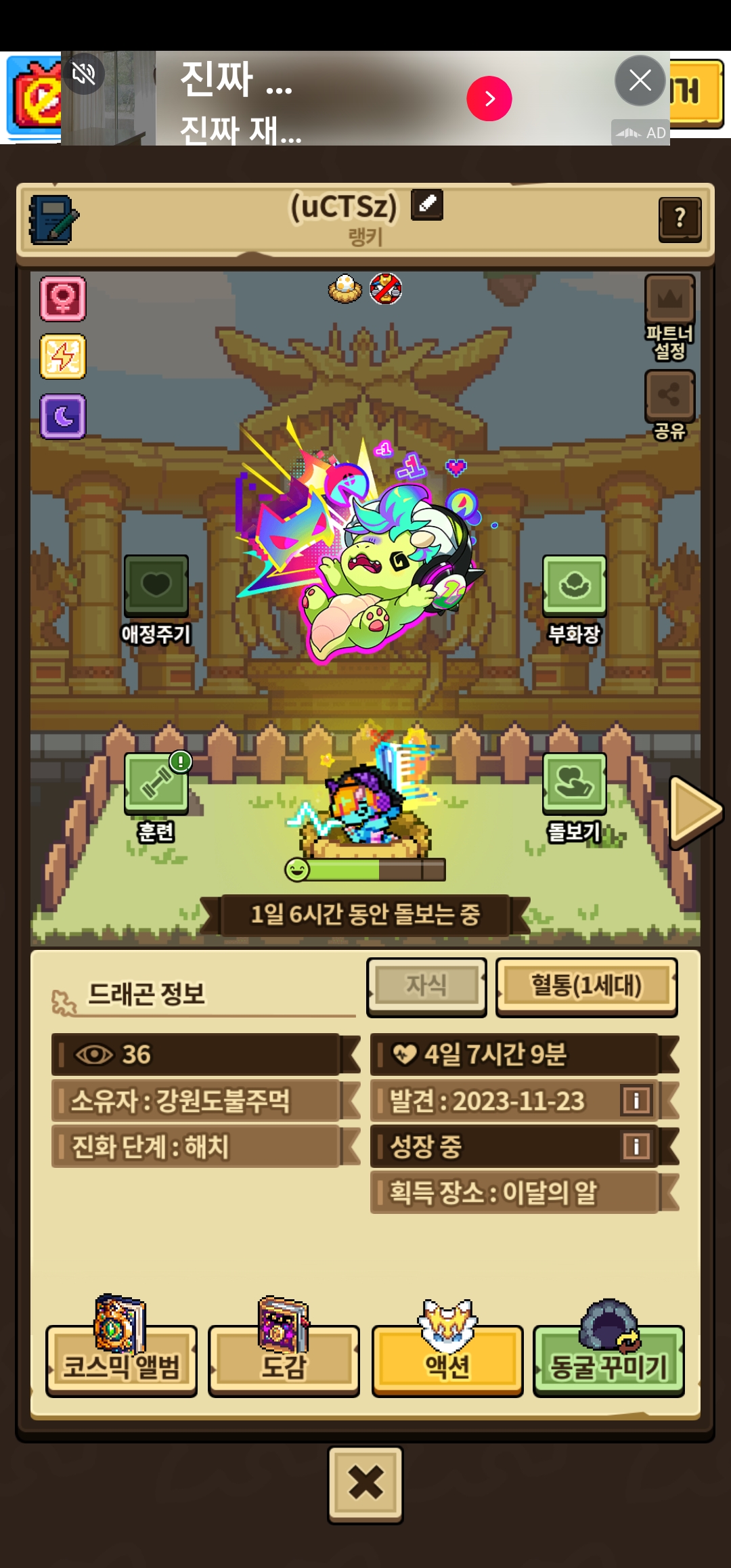Edit the dragon's name with pencil icon
This screenshot has height=1568, width=731.
click(427, 204)
